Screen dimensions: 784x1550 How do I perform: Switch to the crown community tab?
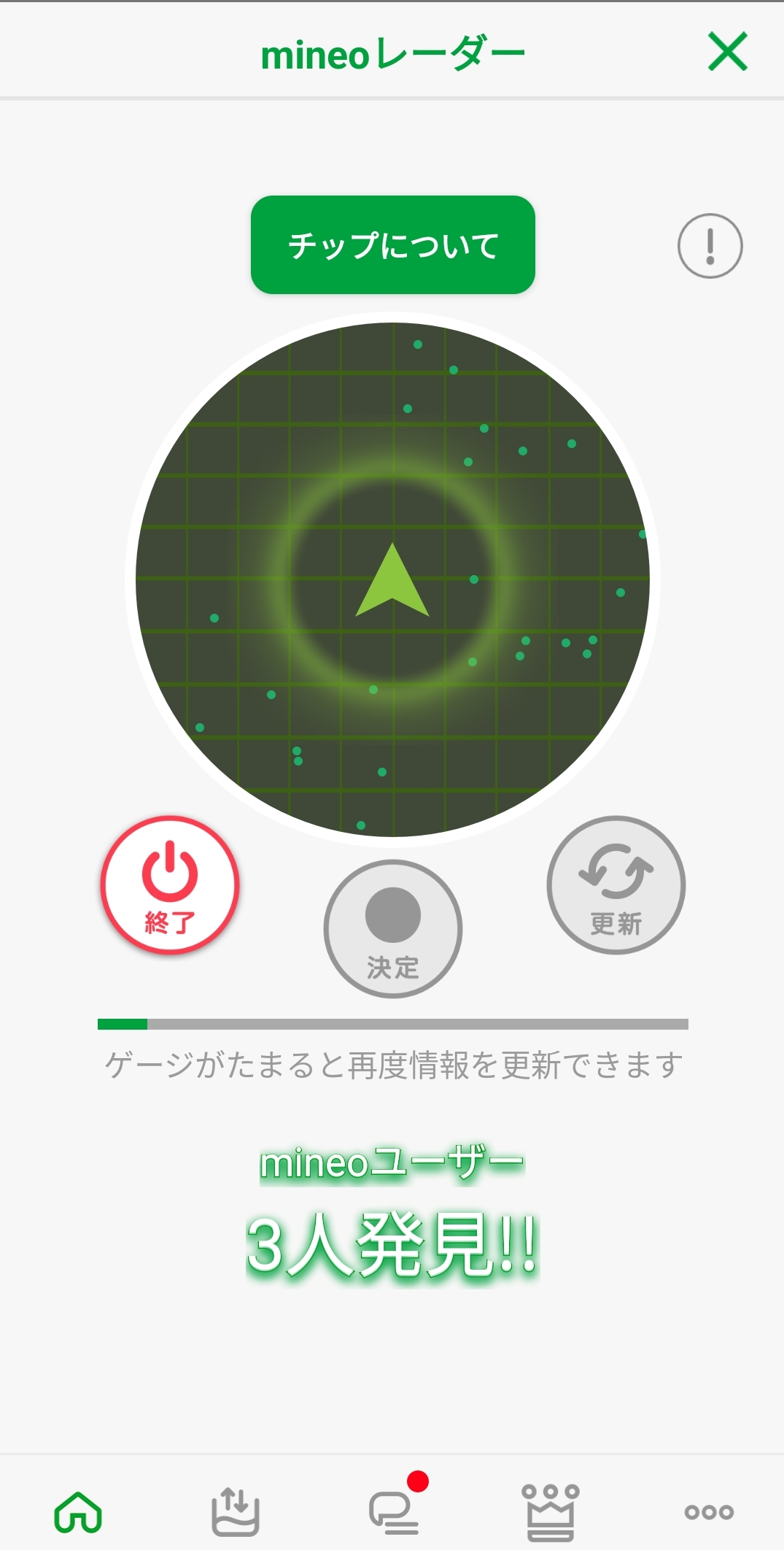(551, 1511)
